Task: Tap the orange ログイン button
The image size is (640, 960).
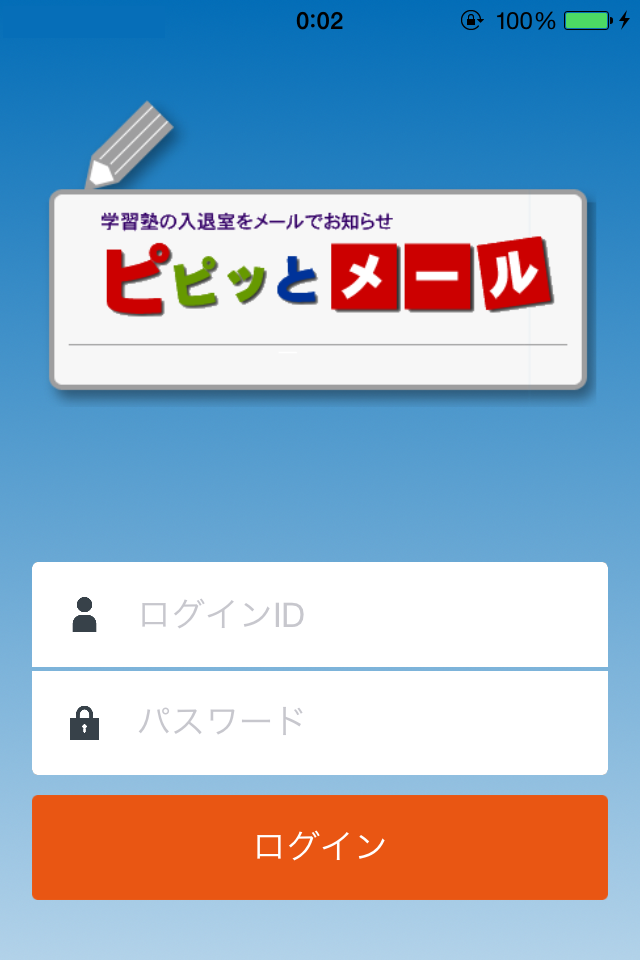Action: click(320, 847)
